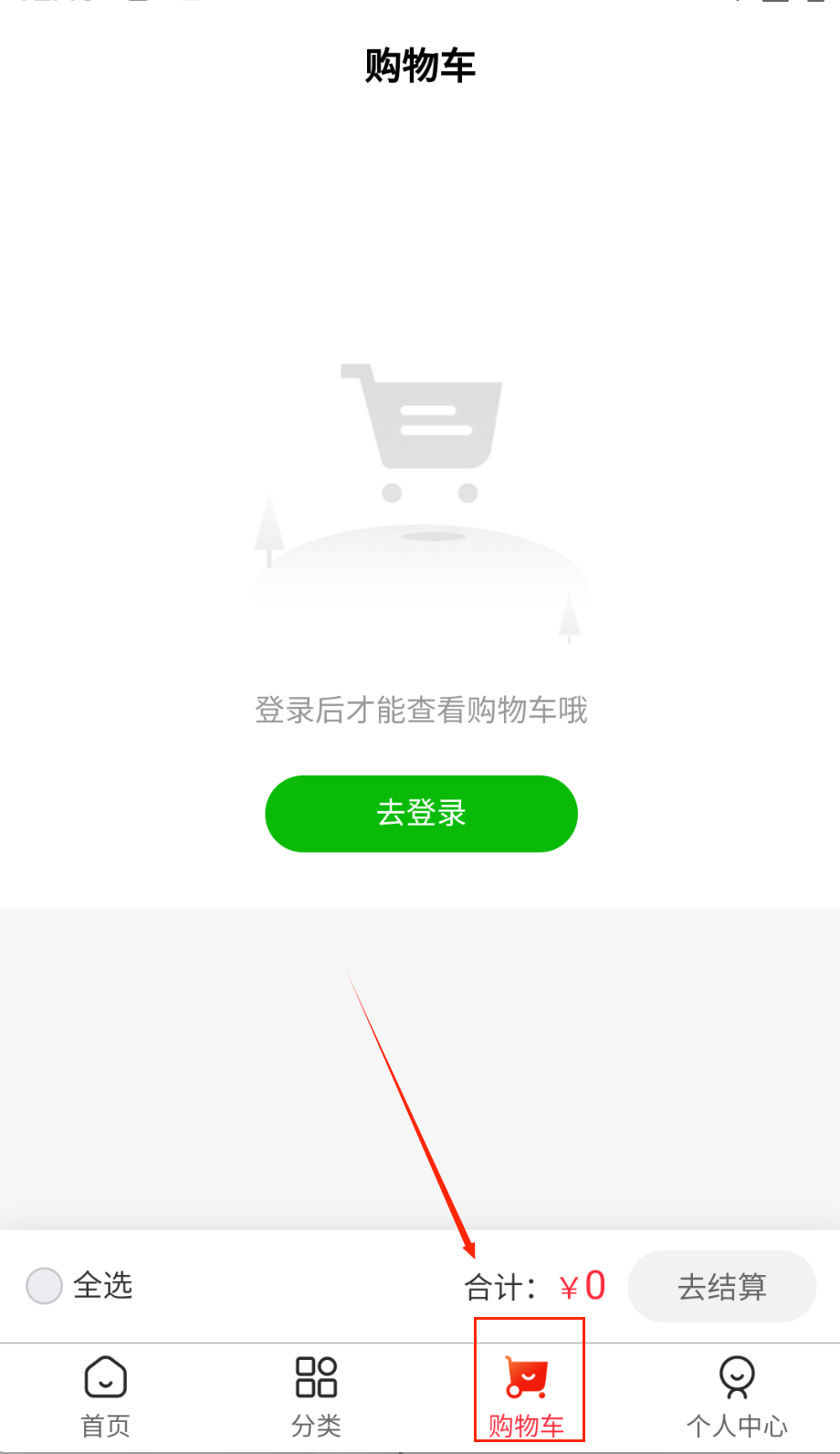Tap the 去结算 checkout button
The width and height of the screenshot is (840, 1454).
point(721,1286)
